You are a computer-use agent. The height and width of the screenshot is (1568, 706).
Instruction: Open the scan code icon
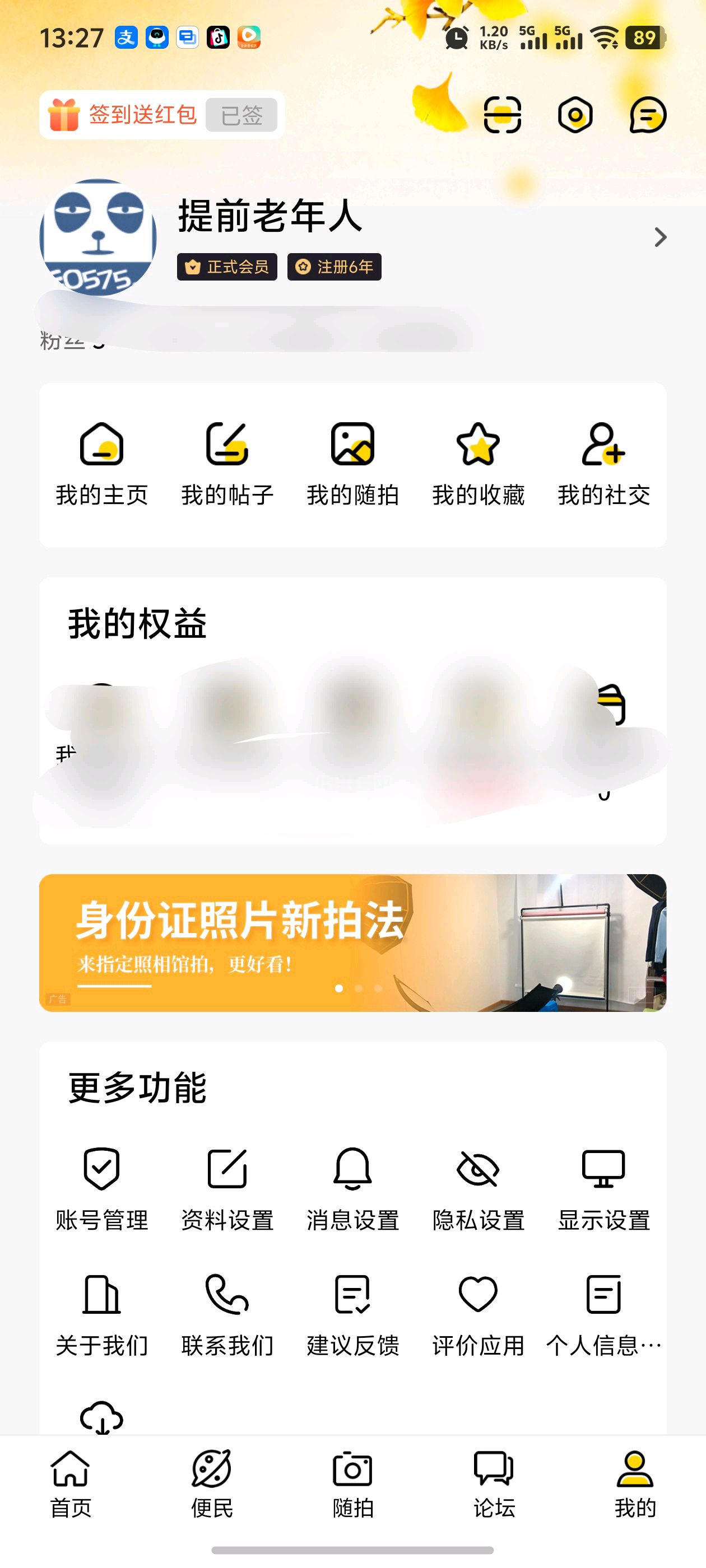[502, 114]
